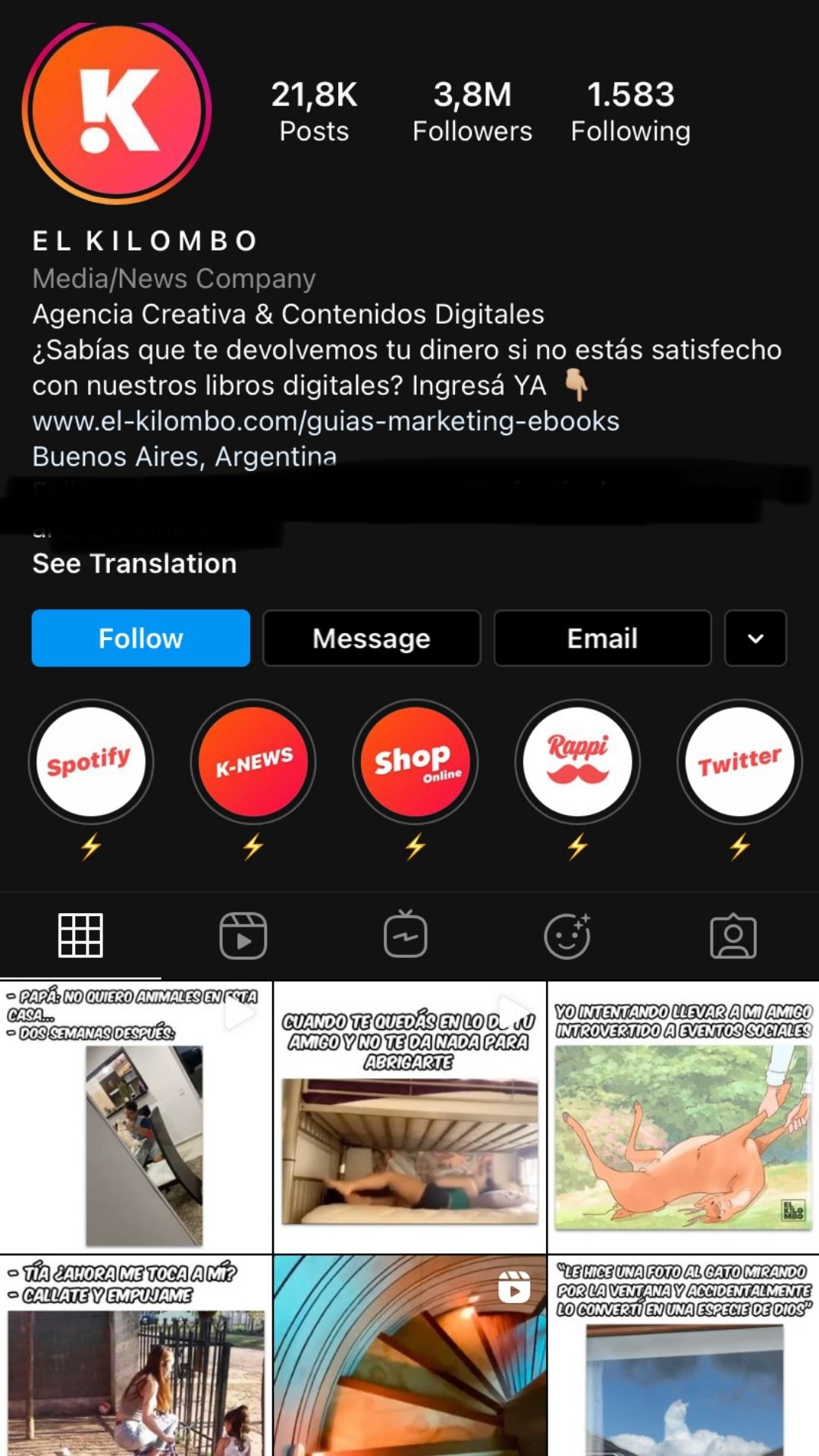The width and height of the screenshot is (819, 1456).
Task: Open the face effects tab
Action: [x=567, y=936]
